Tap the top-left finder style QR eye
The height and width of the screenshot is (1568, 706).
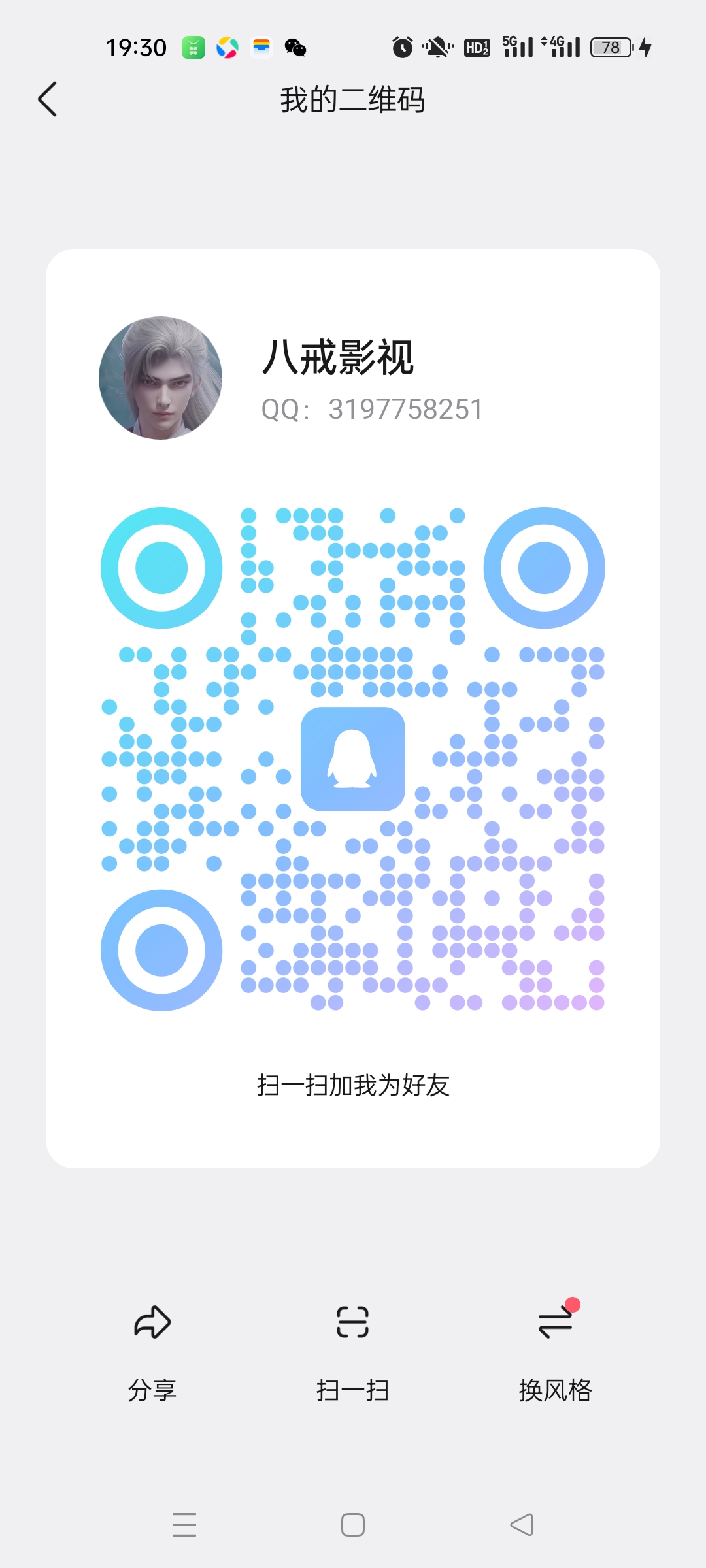160,567
